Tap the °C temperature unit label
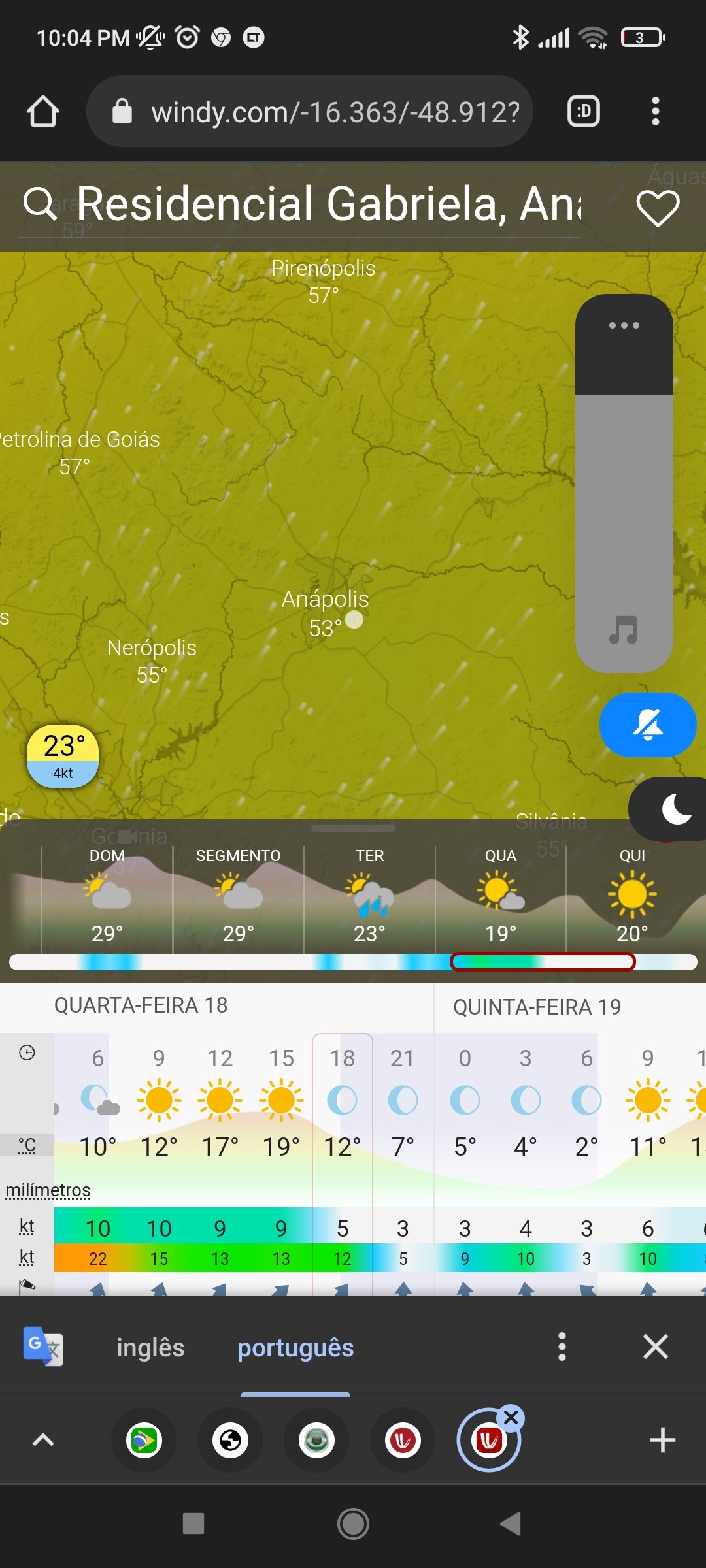This screenshot has height=1568, width=706. 27,1145
